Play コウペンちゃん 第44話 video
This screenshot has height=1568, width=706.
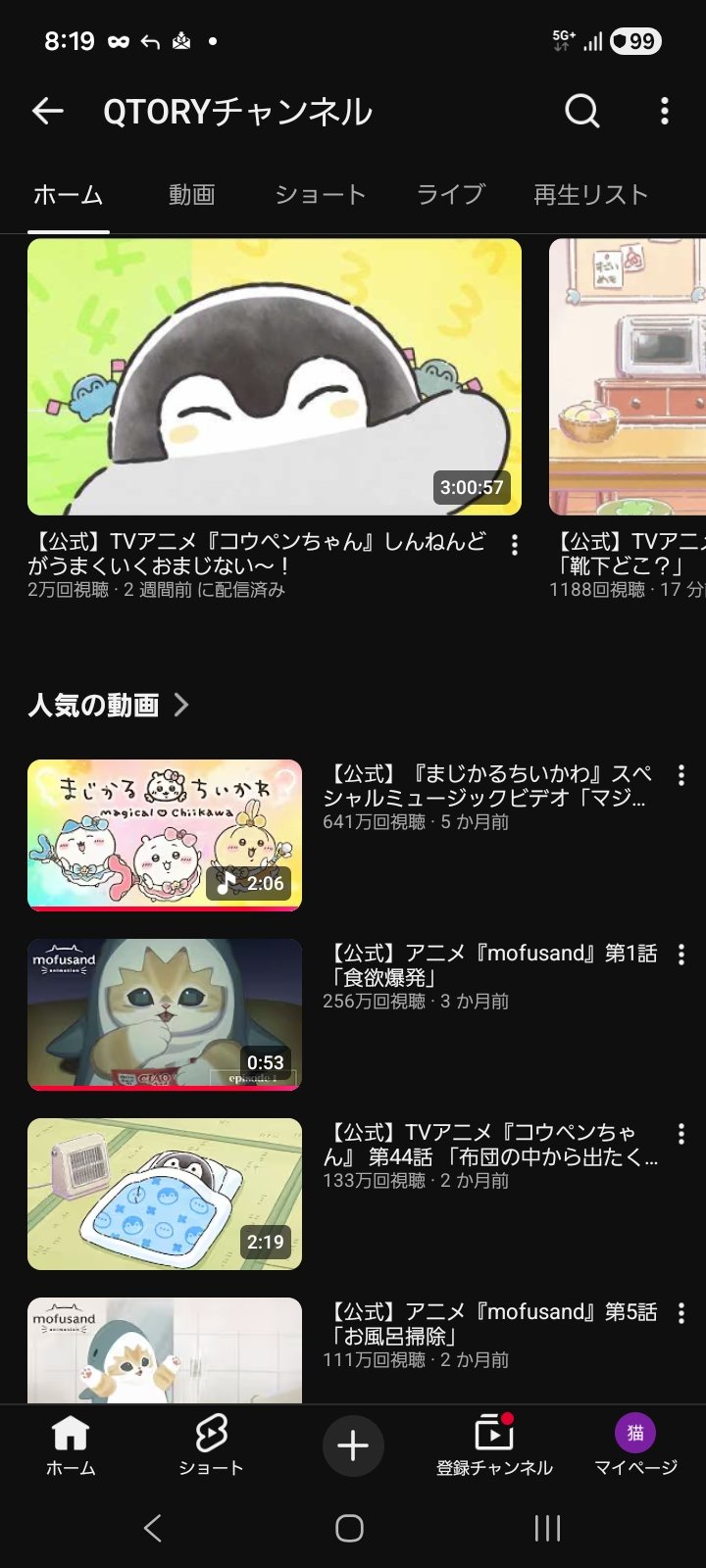(x=165, y=1194)
